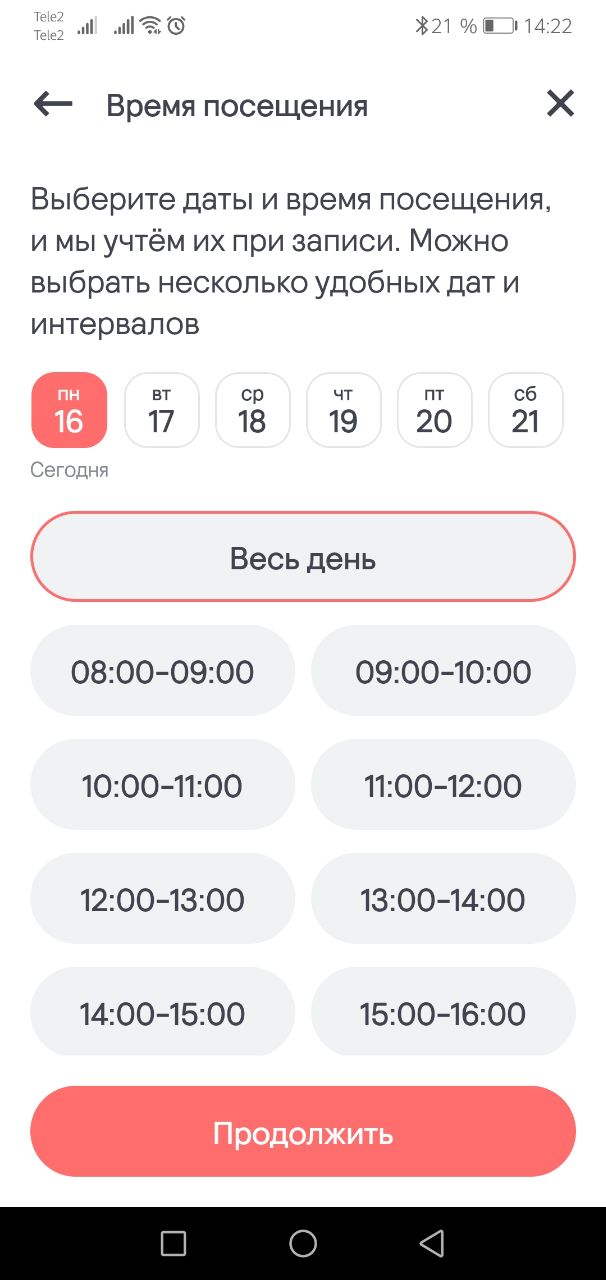Open the recent apps view
This screenshot has width=606, height=1280.
173,1243
